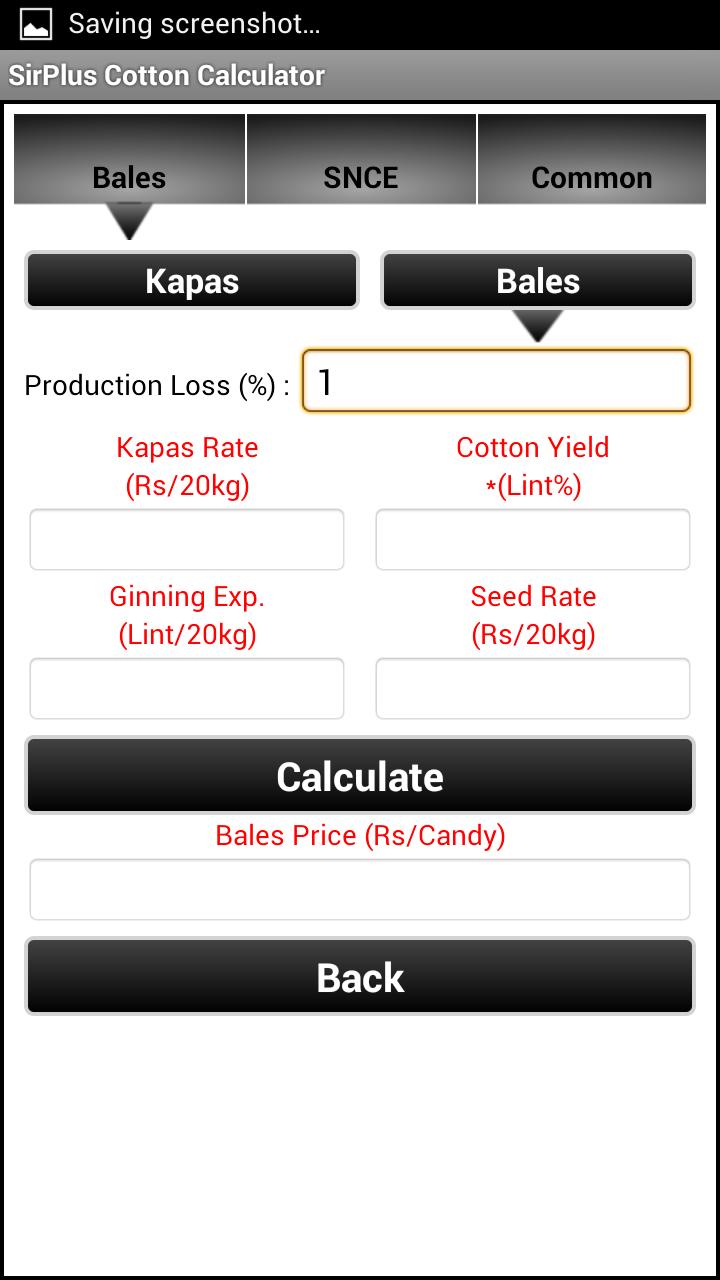Tap the Back button
The image size is (720, 1280).
point(360,976)
